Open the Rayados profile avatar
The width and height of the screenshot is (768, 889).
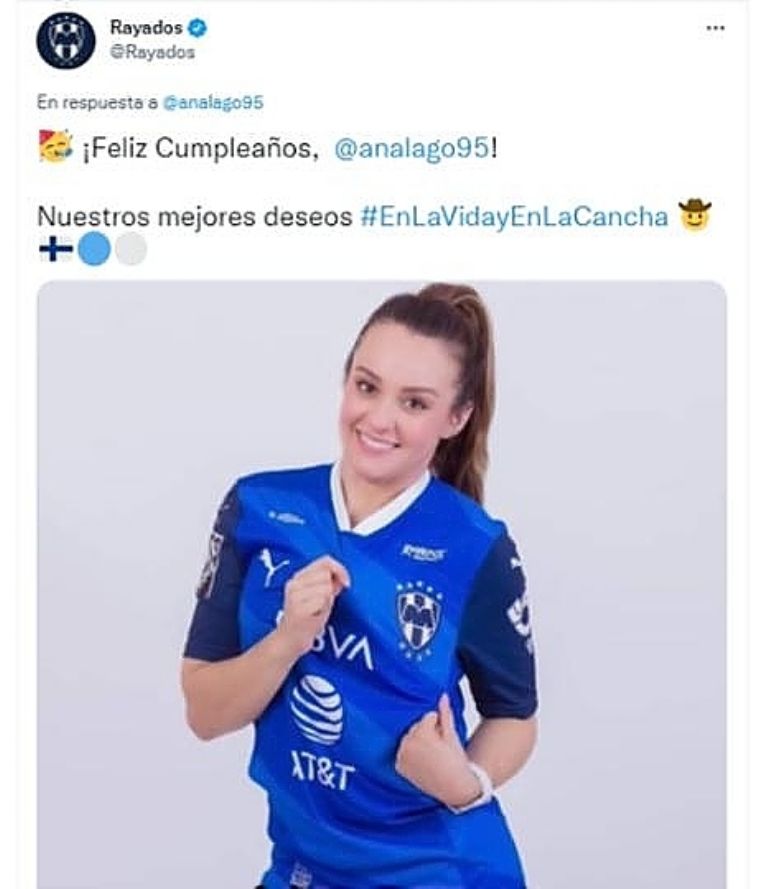(x=65, y=40)
